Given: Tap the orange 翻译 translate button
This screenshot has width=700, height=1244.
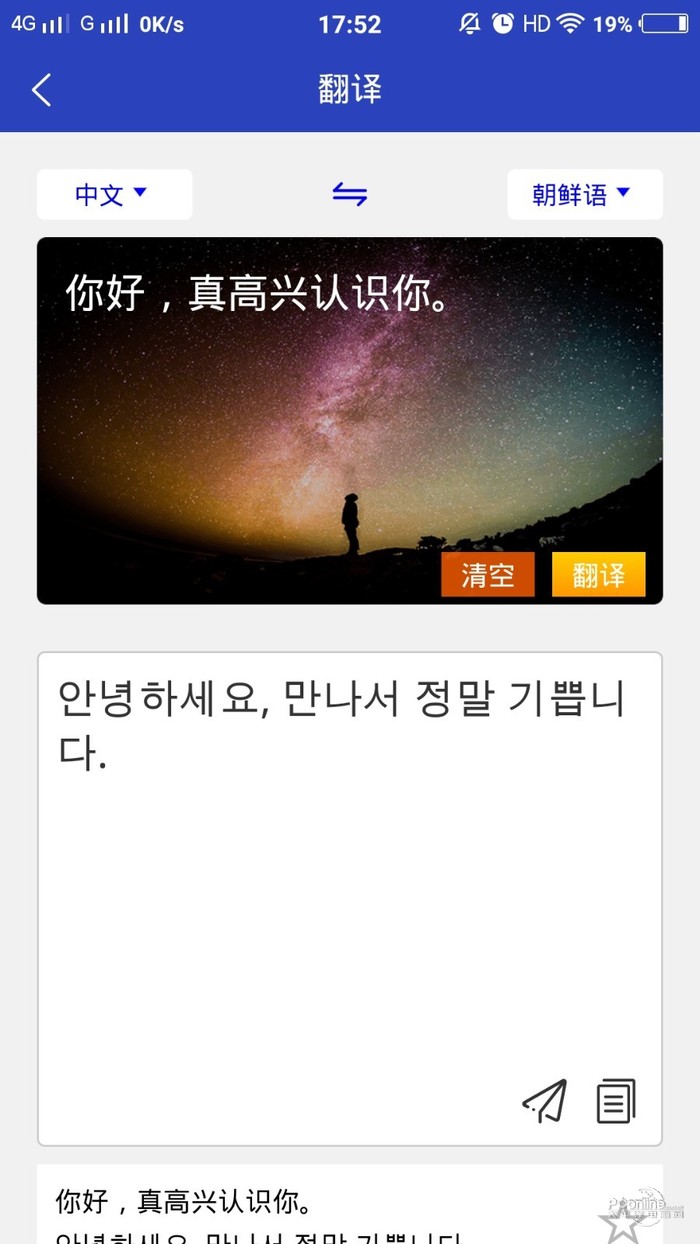Looking at the screenshot, I should [x=598, y=575].
